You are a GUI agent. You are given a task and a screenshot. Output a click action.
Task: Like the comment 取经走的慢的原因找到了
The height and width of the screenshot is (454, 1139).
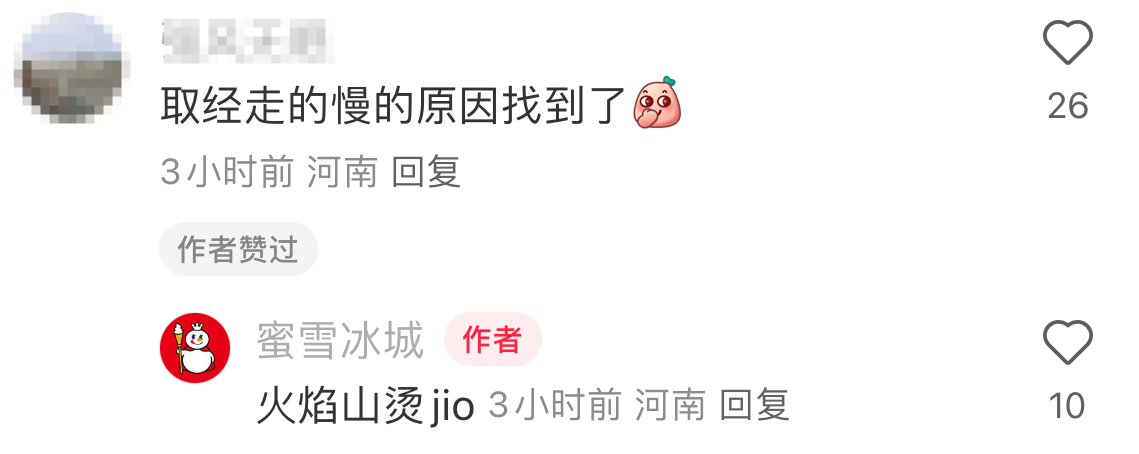coord(1067,45)
